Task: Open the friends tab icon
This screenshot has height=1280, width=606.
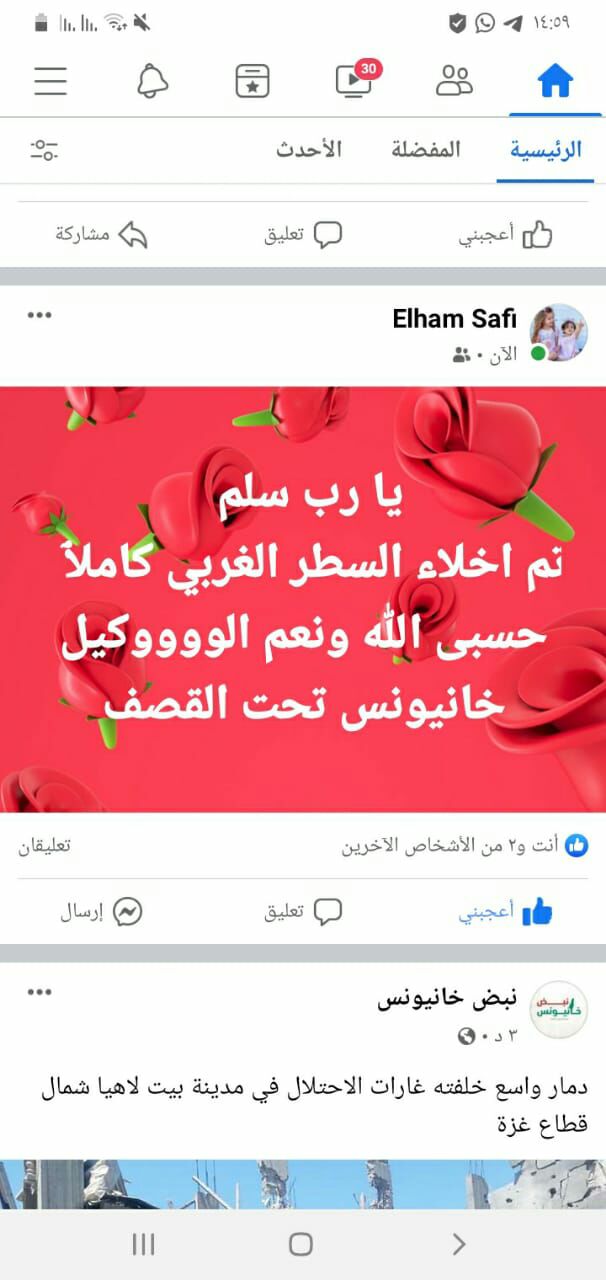Action: (x=454, y=81)
